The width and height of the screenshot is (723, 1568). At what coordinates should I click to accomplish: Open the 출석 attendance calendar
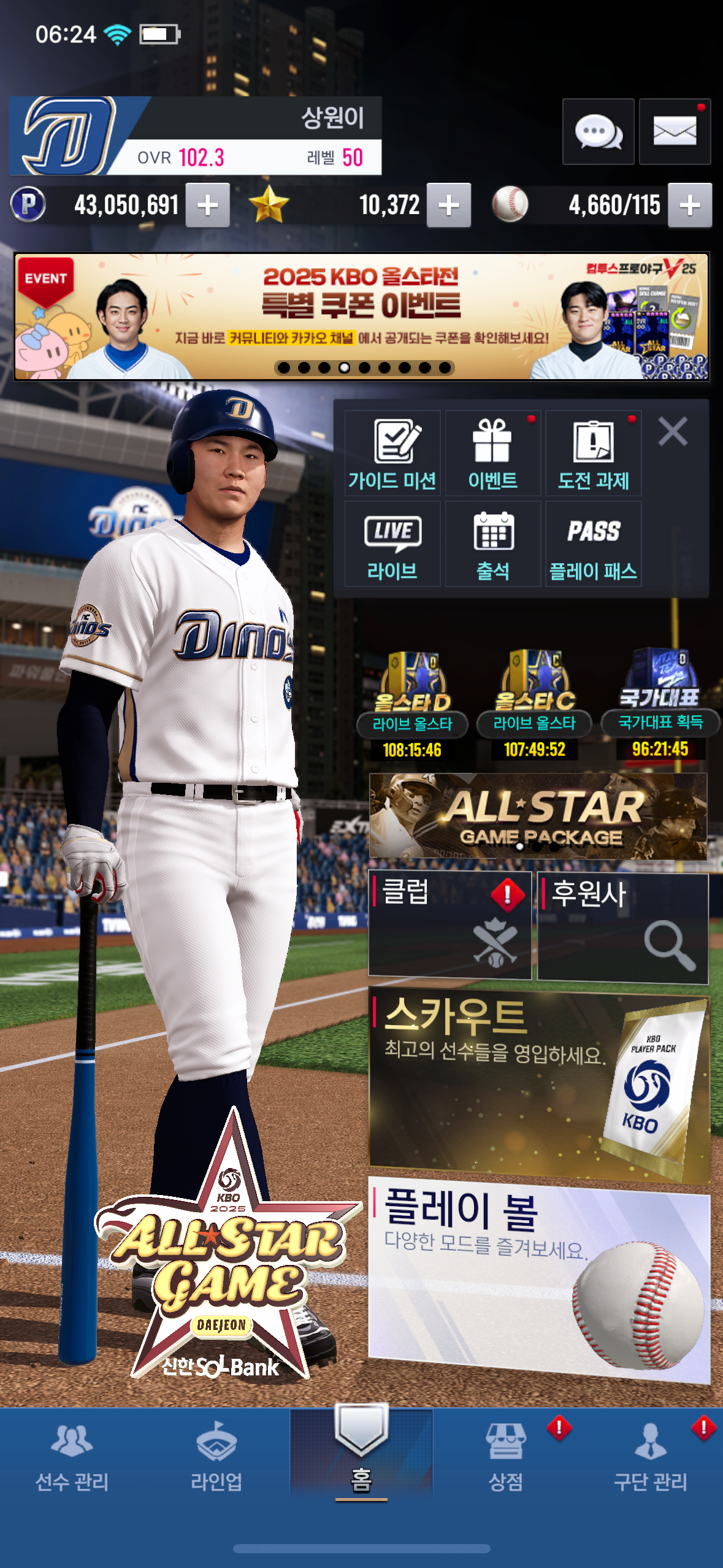492,544
